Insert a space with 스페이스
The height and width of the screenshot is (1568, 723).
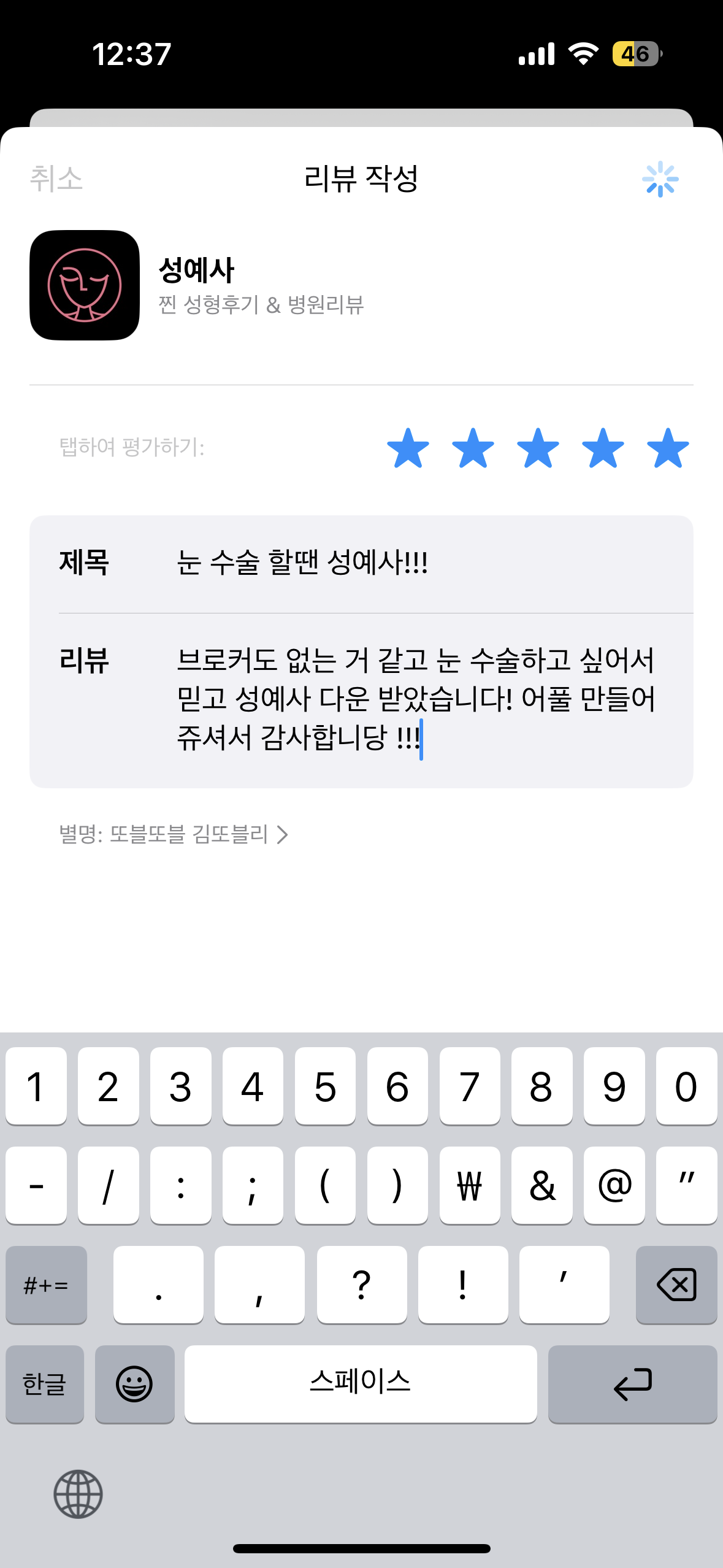pyautogui.click(x=361, y=1384)
